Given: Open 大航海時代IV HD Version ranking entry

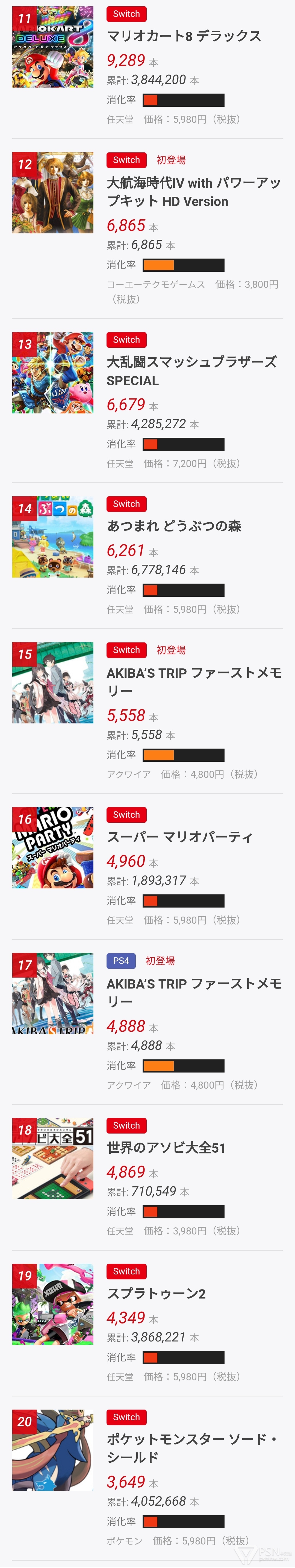Looking at the screenshot, I should [193, 192].
